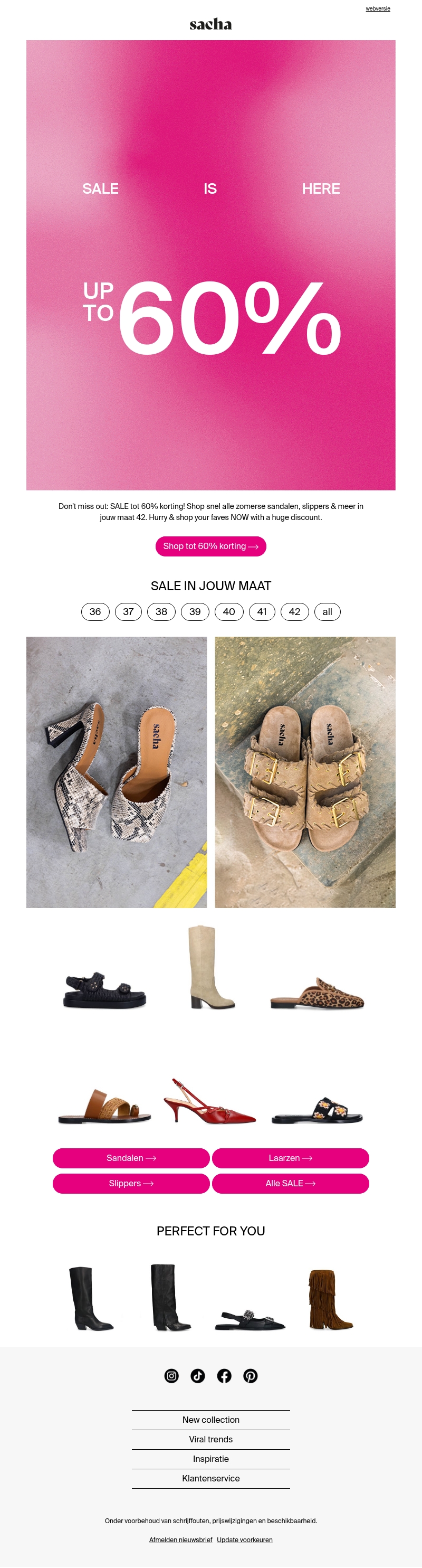Open New collection link
This screenshot has width=422, height=1568.
point(210,1420)
